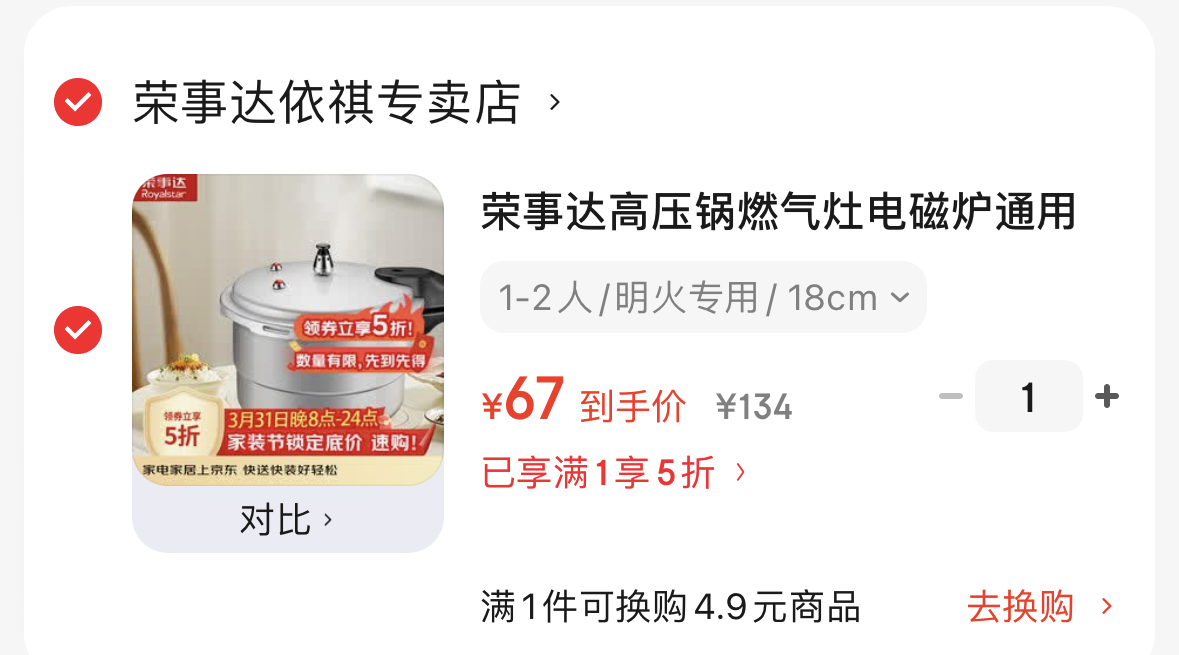
Task: Change the 1-2人/明火专用/18cm spec option
Action: (703, 298)
